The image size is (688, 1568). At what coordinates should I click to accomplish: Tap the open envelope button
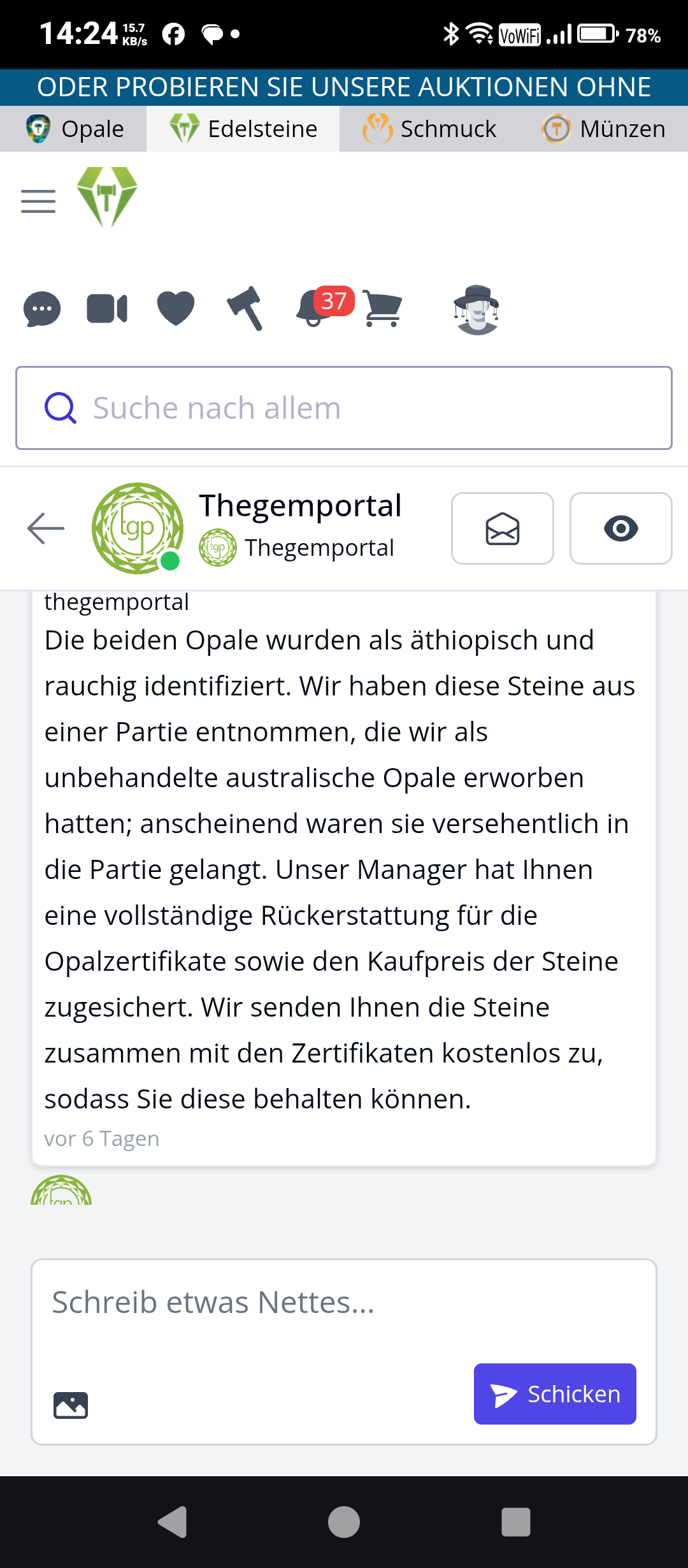(503, 528)
